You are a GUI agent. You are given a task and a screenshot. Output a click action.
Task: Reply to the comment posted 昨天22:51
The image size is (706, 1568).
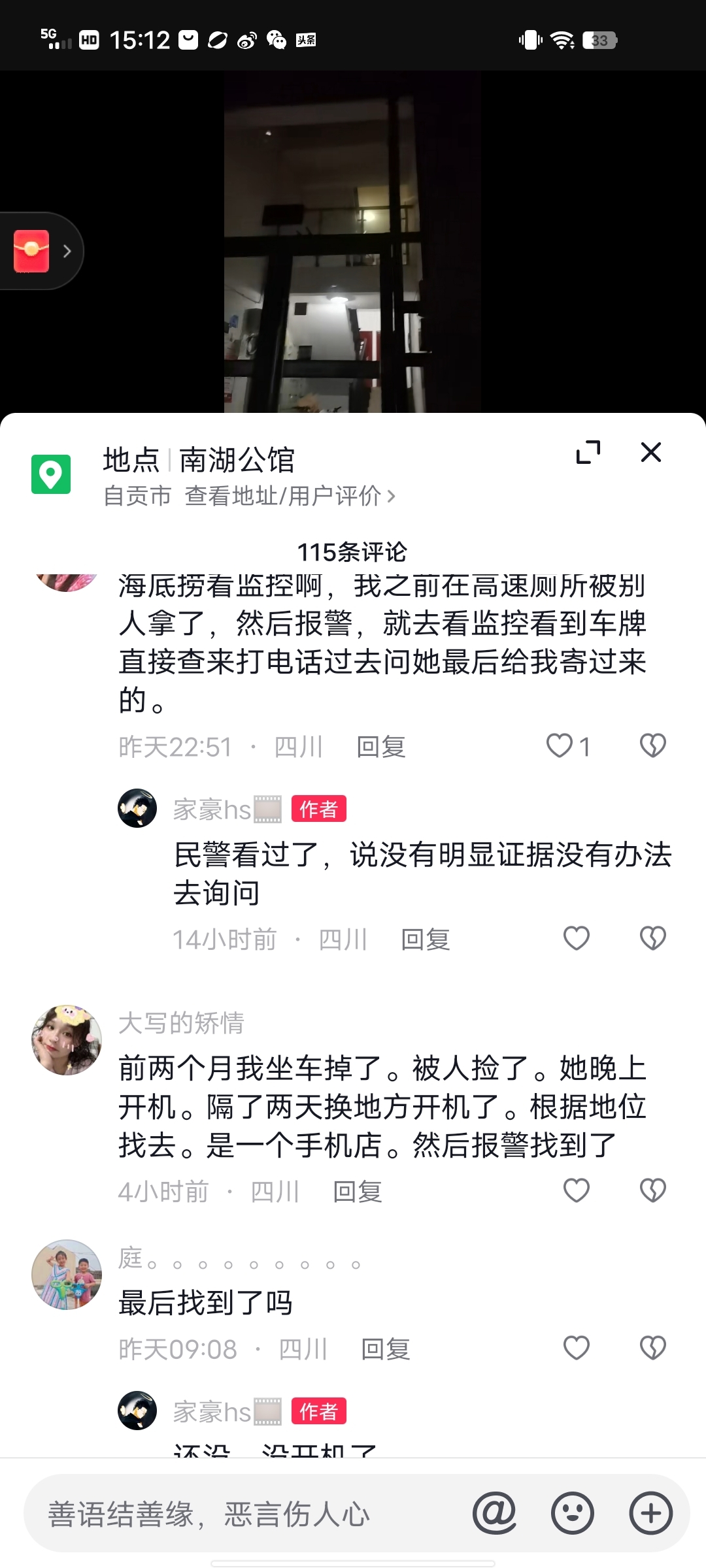[x=381, y=747]
